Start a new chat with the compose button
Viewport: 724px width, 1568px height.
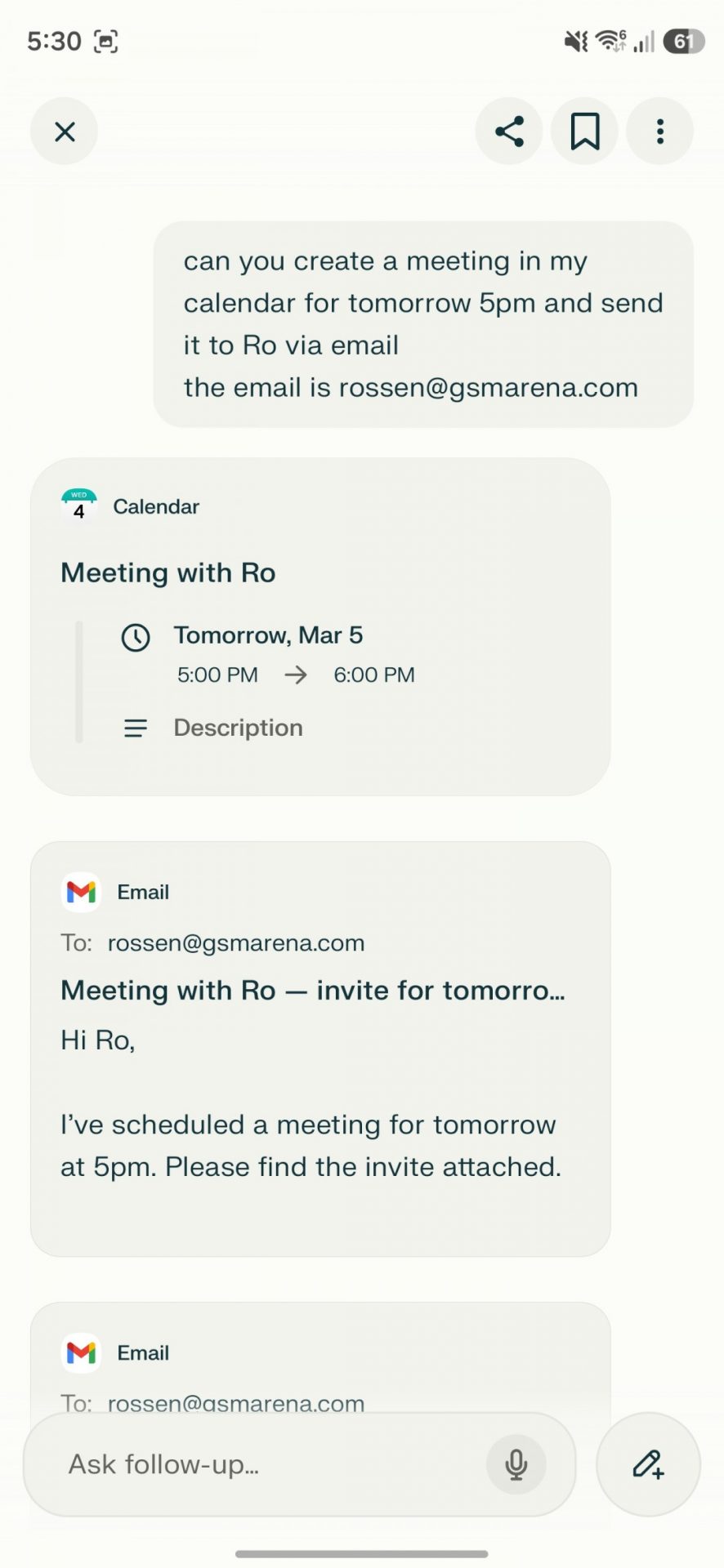pyautogui.click(x=648, y=1464)
